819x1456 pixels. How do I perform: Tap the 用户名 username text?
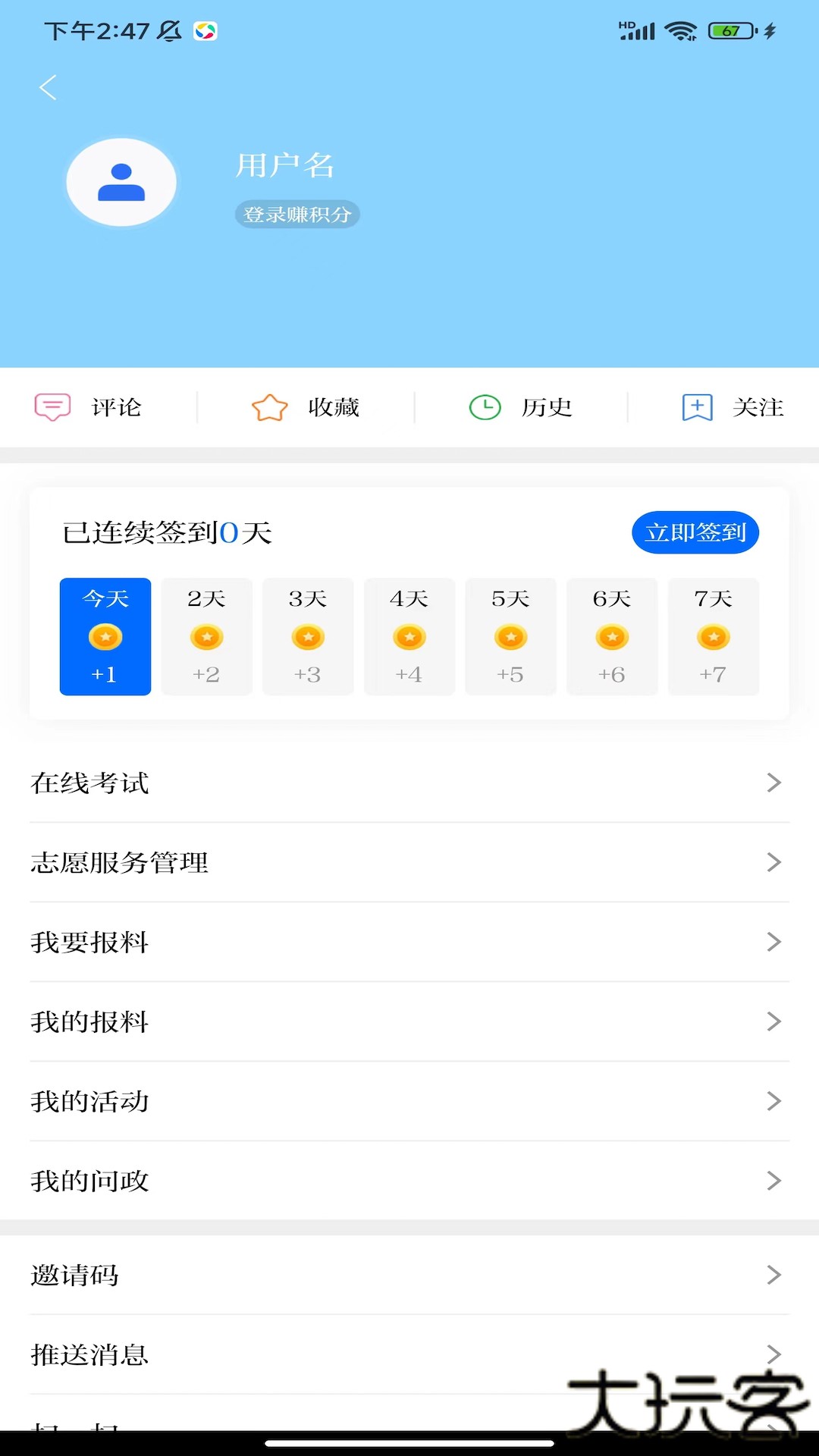click(x=285, y=166)
